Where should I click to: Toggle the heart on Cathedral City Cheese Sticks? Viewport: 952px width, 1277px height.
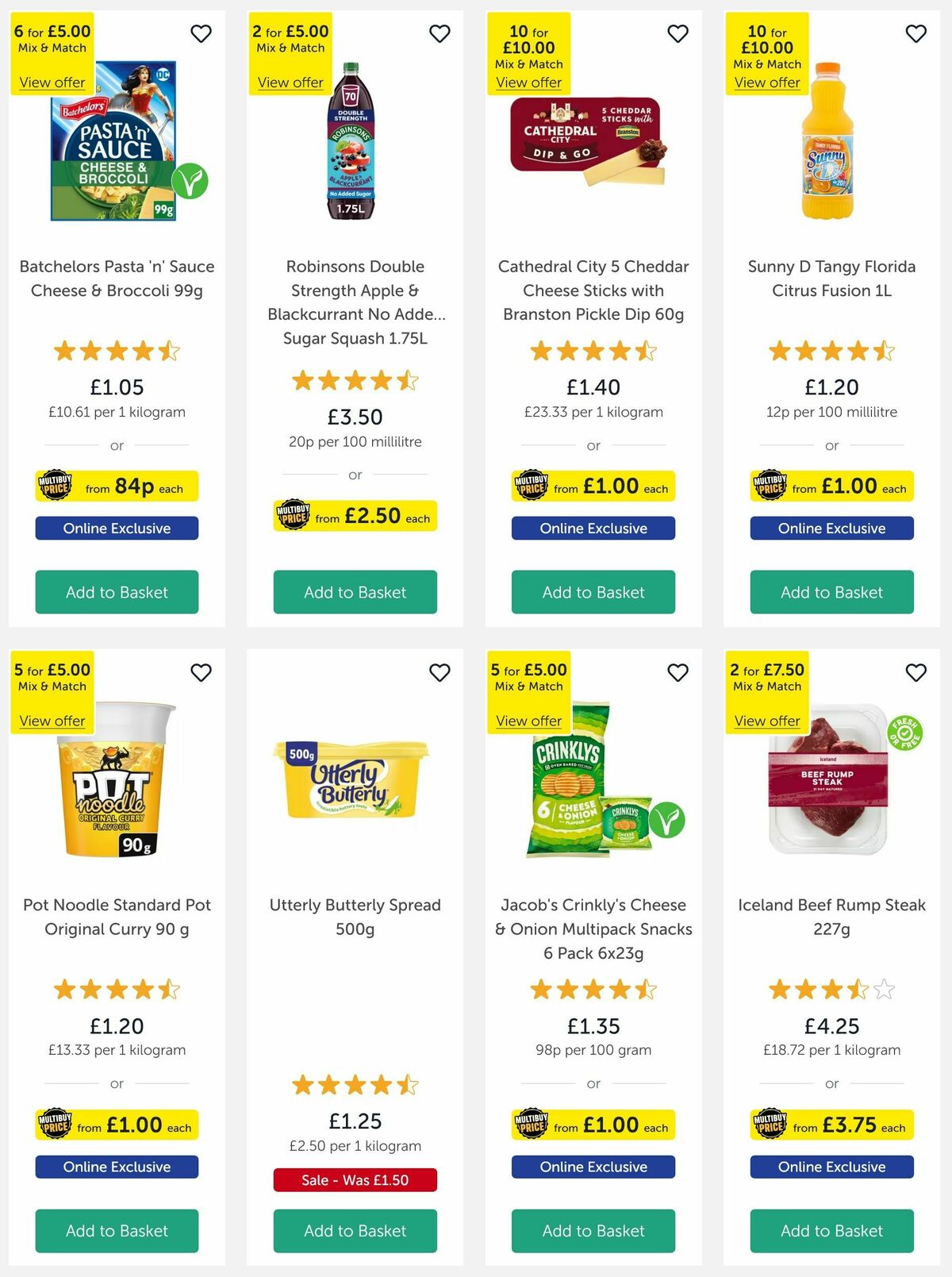coord(678,33)
